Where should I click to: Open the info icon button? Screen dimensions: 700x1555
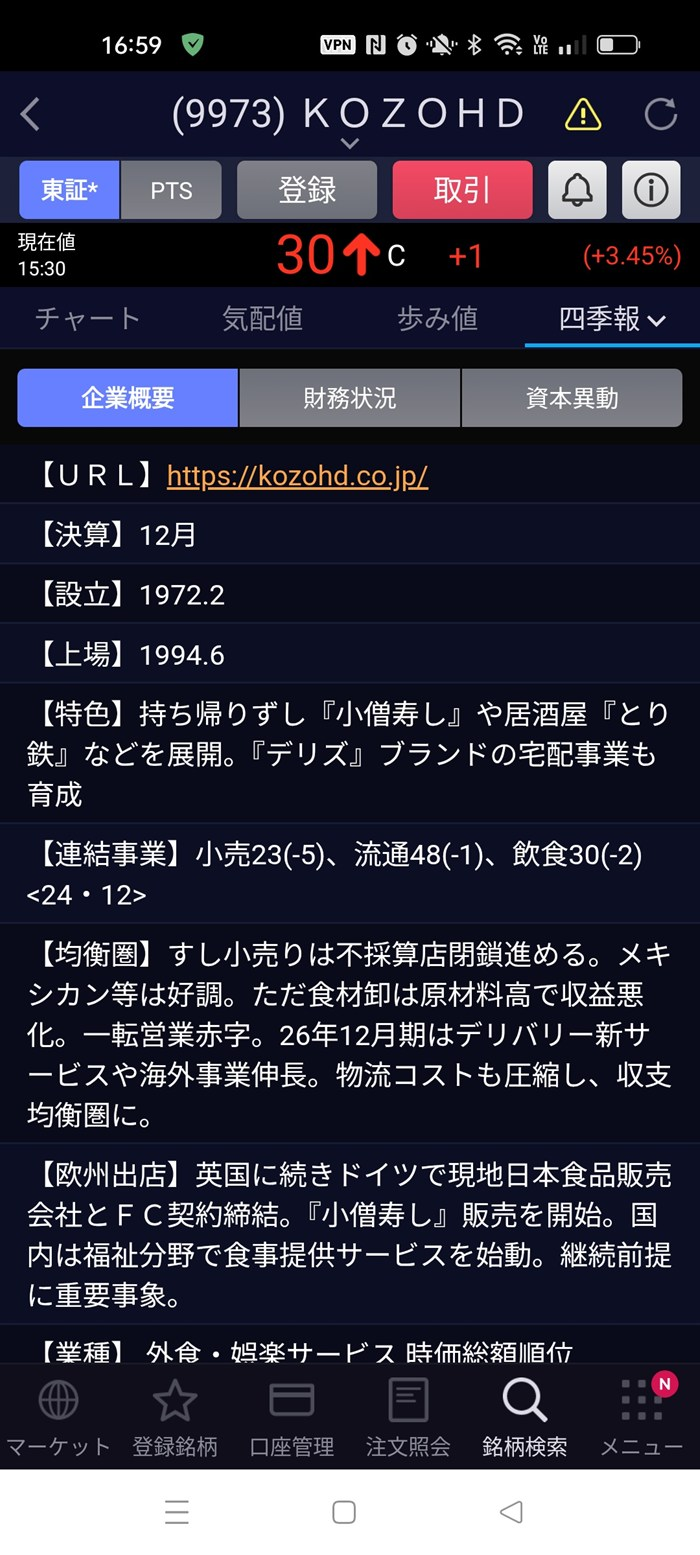click(x=651, y=190)
